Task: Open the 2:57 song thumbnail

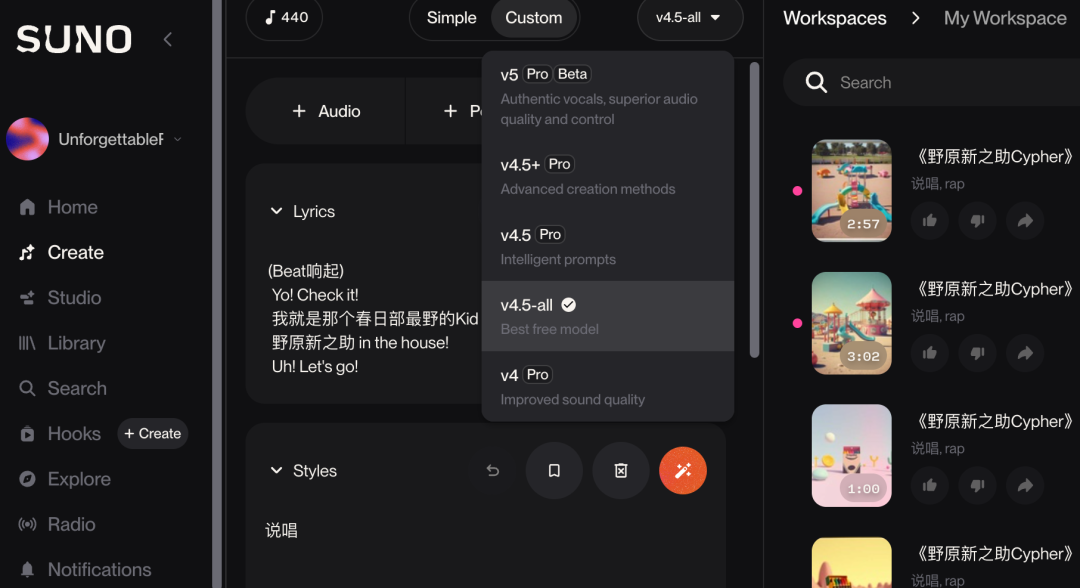Action: click(851, 190)
